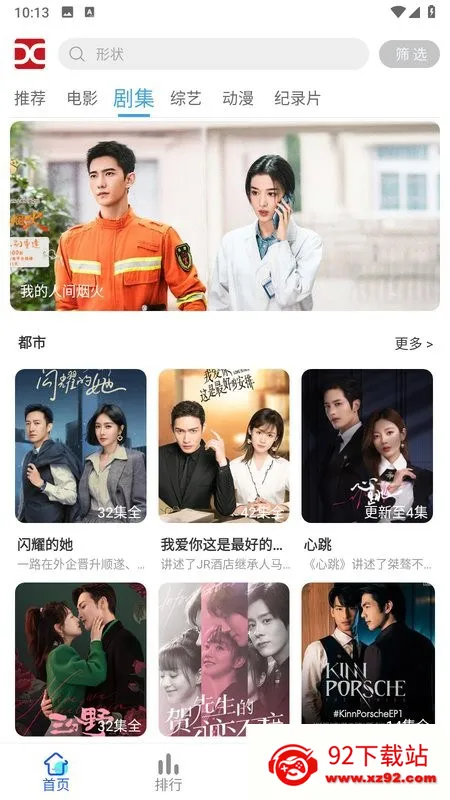
Task: Tap the search box with hint 形状
Action: coord(213,54)
